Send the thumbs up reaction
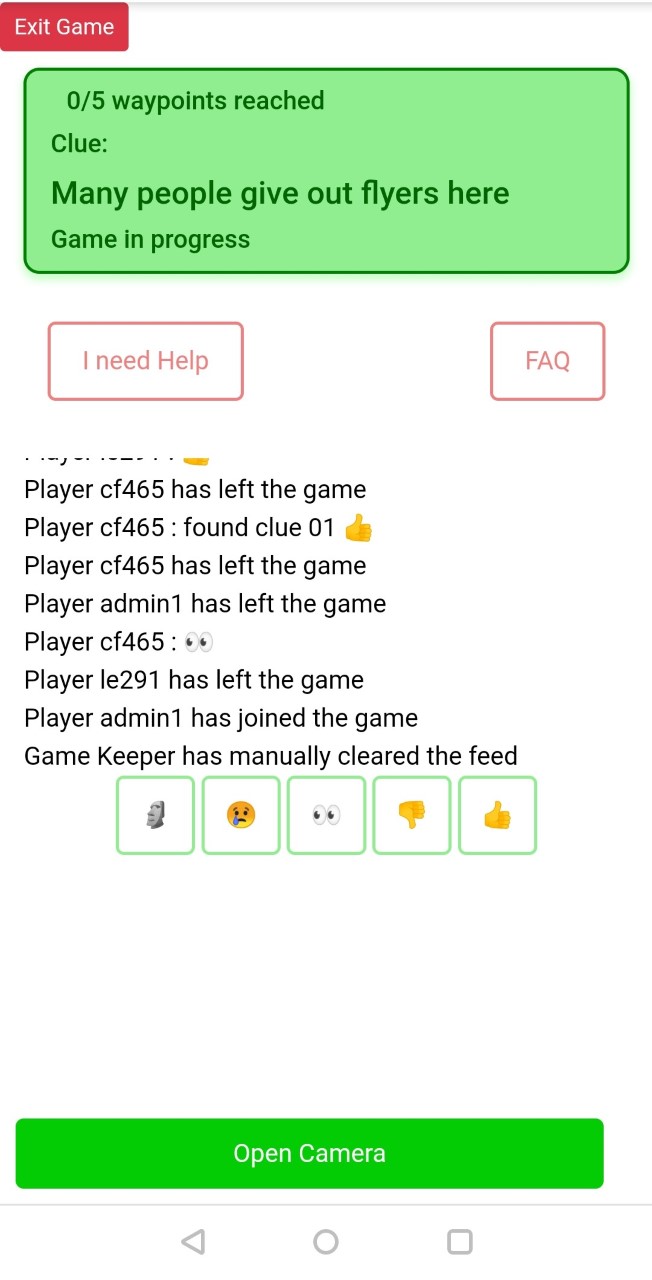Screen dimensions: 652x1280 [x=497, y=815]
